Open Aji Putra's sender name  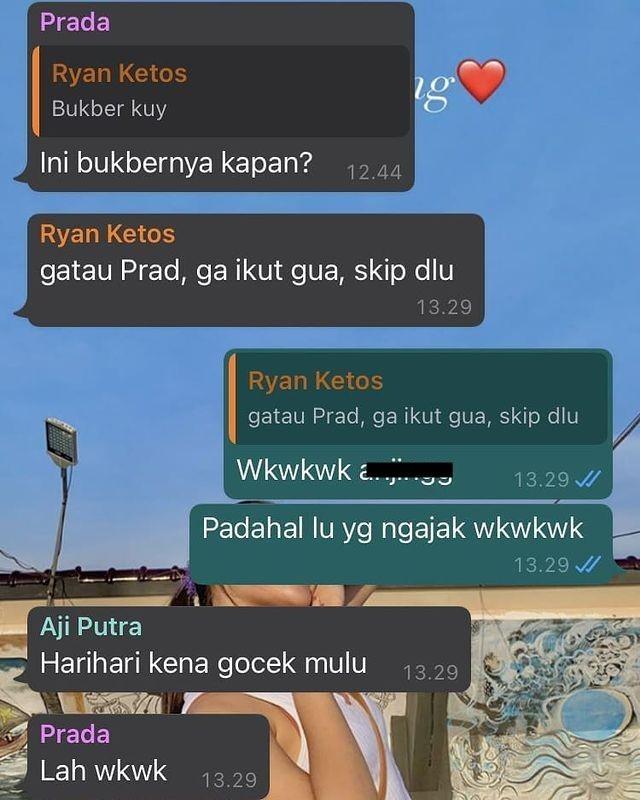click(91, 627)
